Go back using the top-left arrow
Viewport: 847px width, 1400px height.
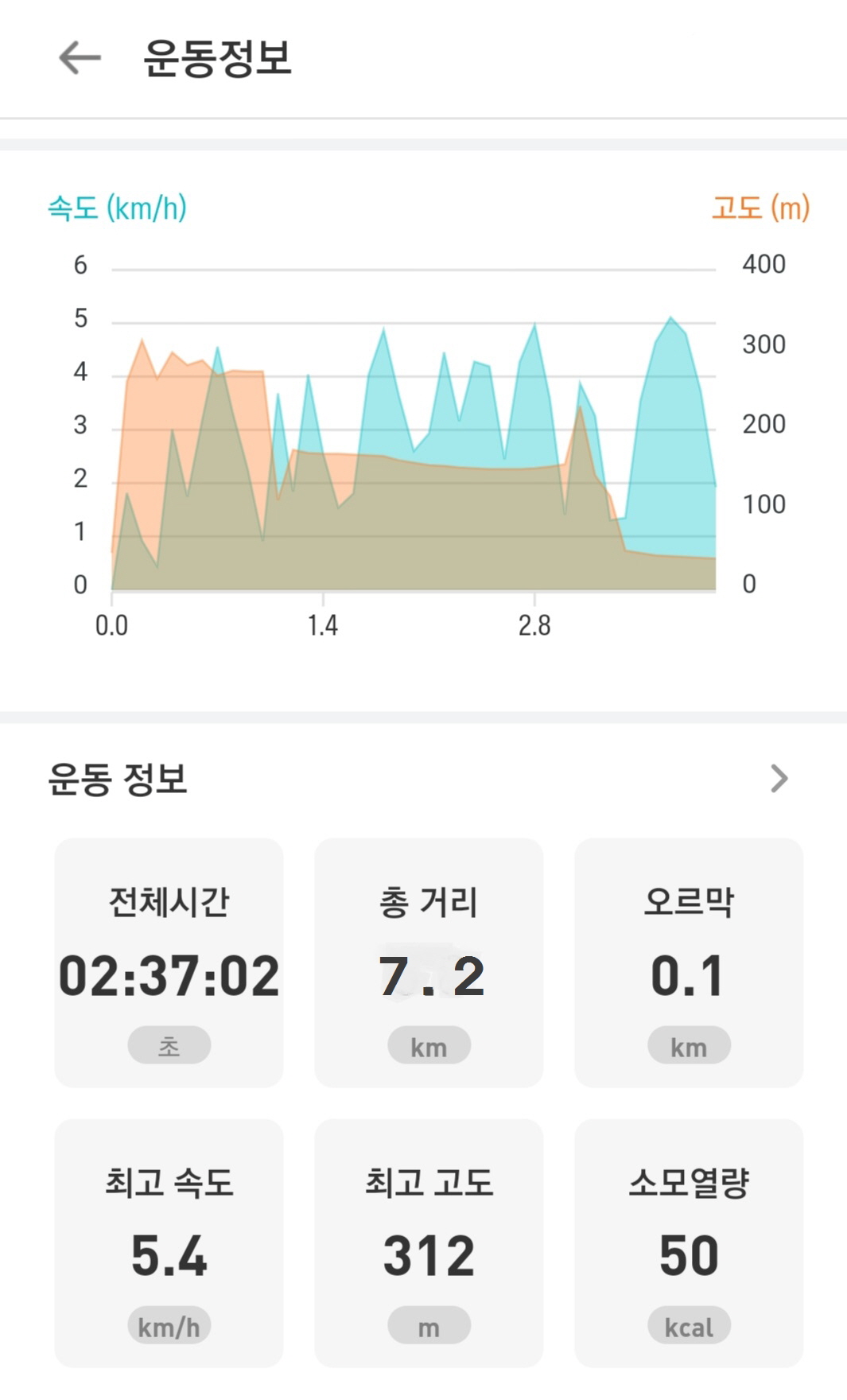pyautogui.click(x=80, y=58)
